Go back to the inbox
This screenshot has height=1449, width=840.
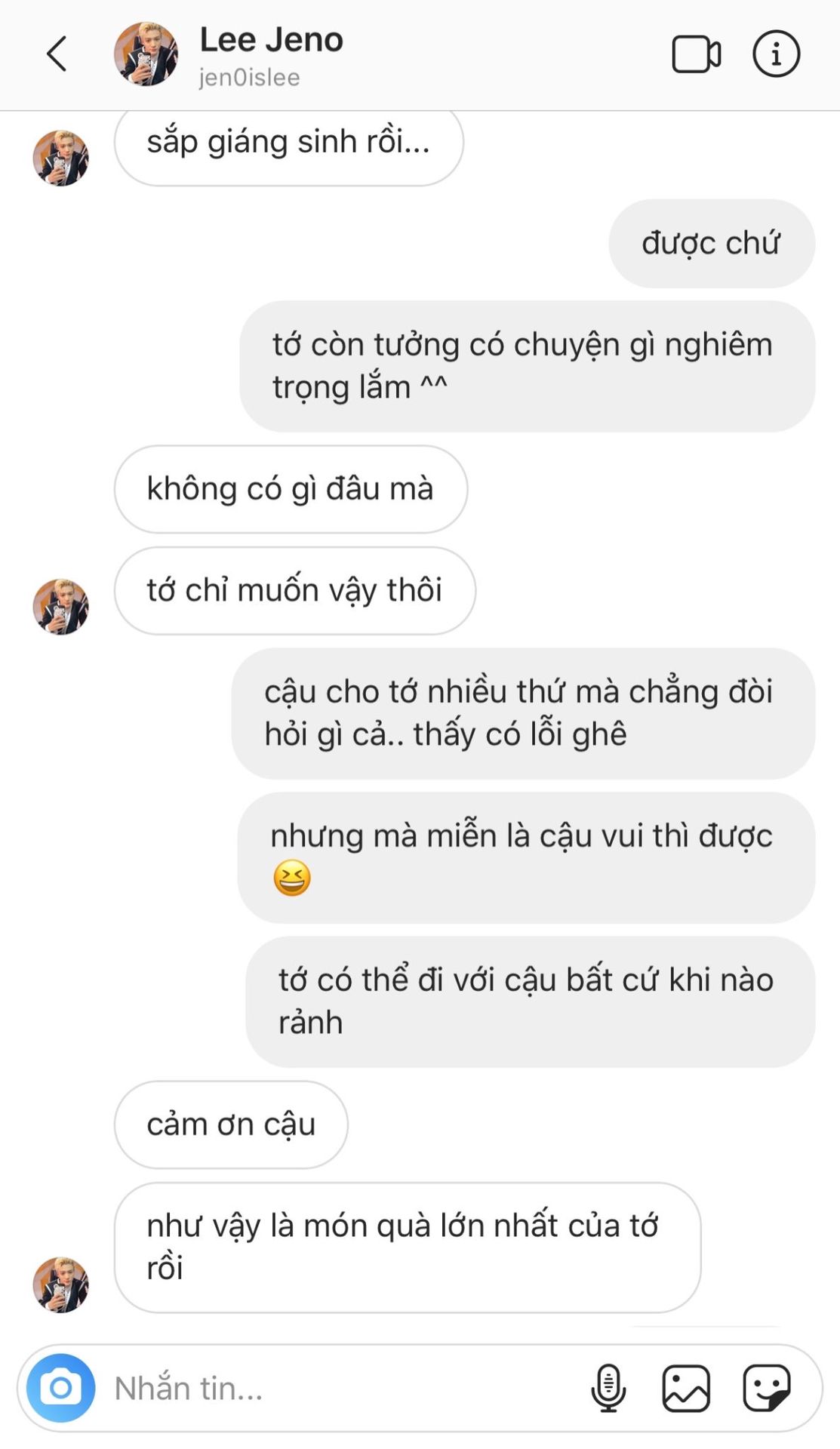pos(57,54)
